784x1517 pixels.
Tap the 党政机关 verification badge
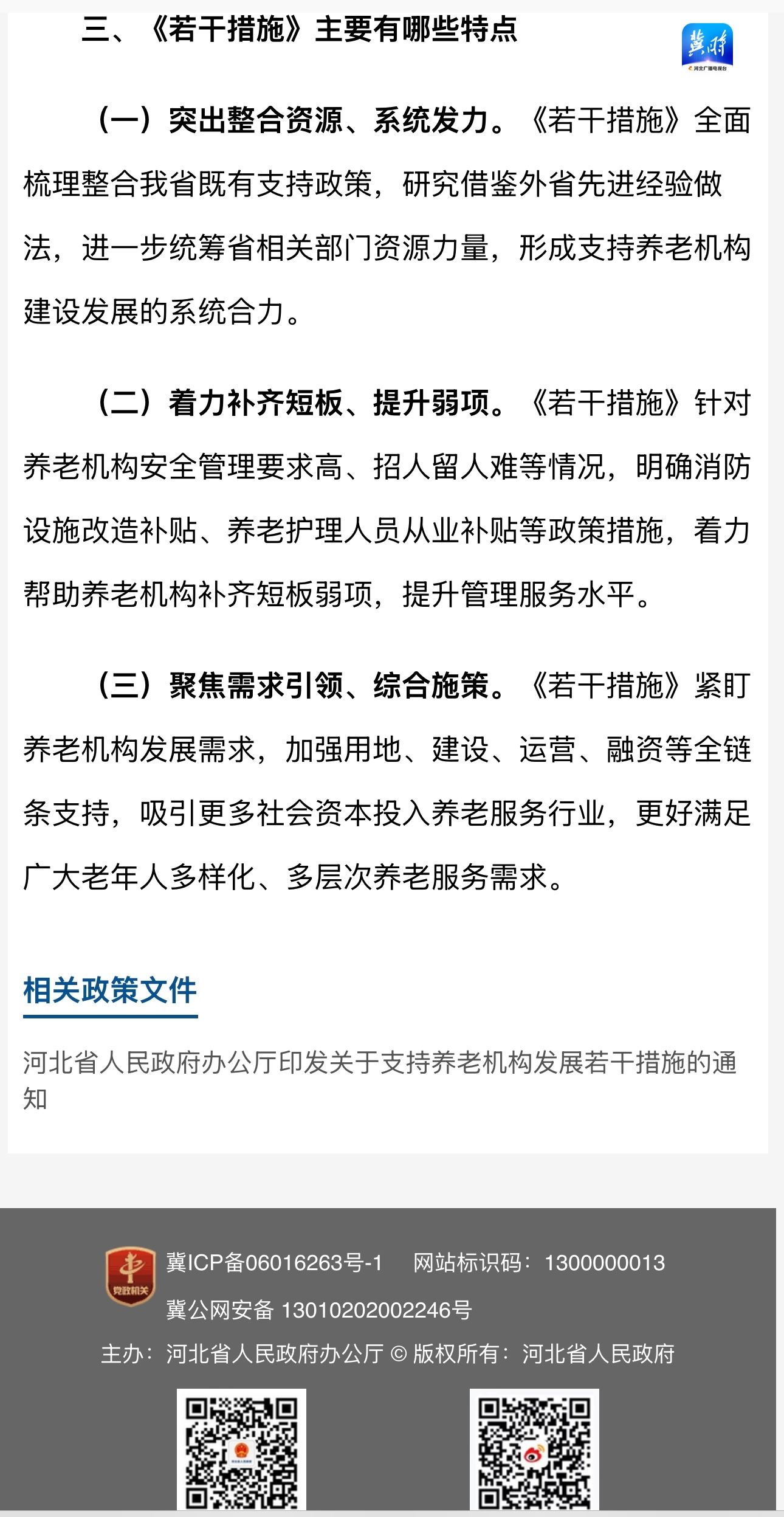coord(131,1276)
